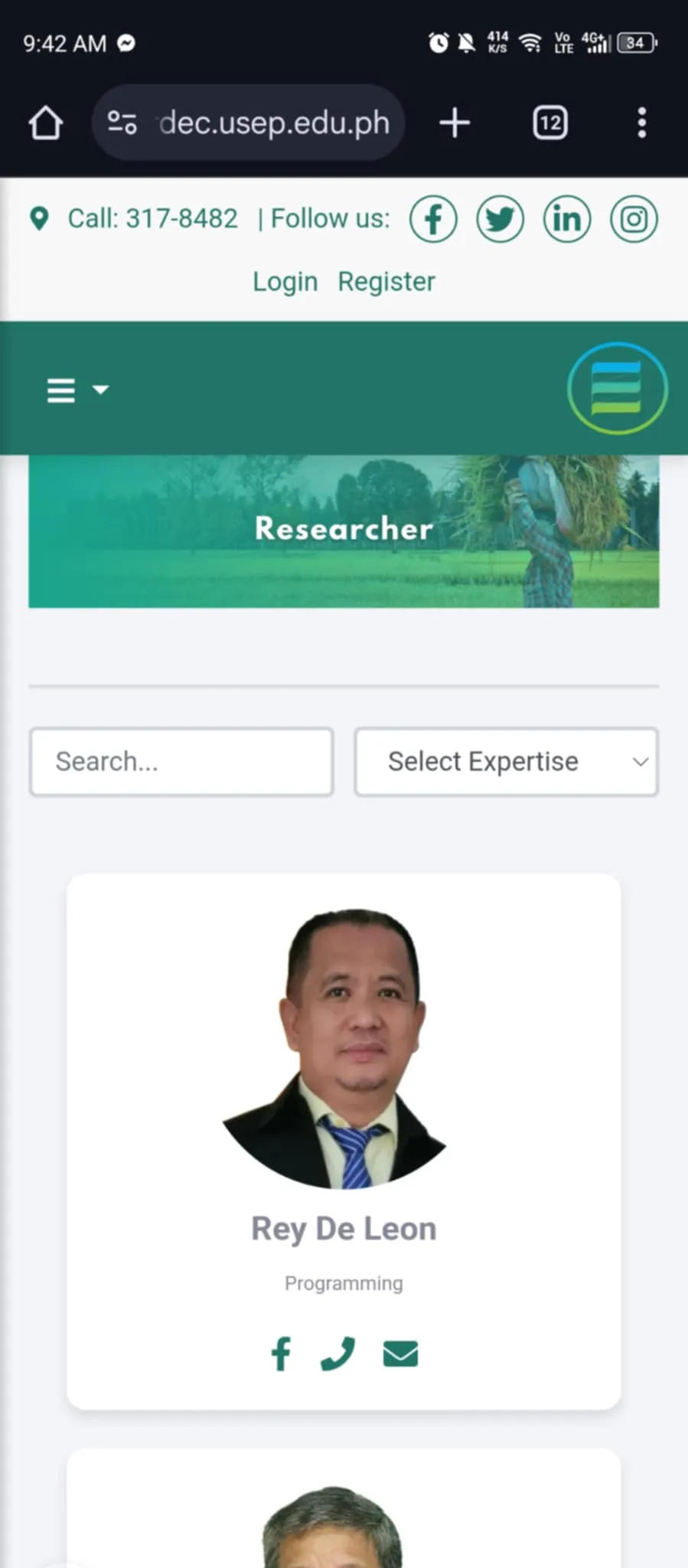Call Rey De Leon via phone icon
This screenshot has width=688, height=1568.
338,1354
